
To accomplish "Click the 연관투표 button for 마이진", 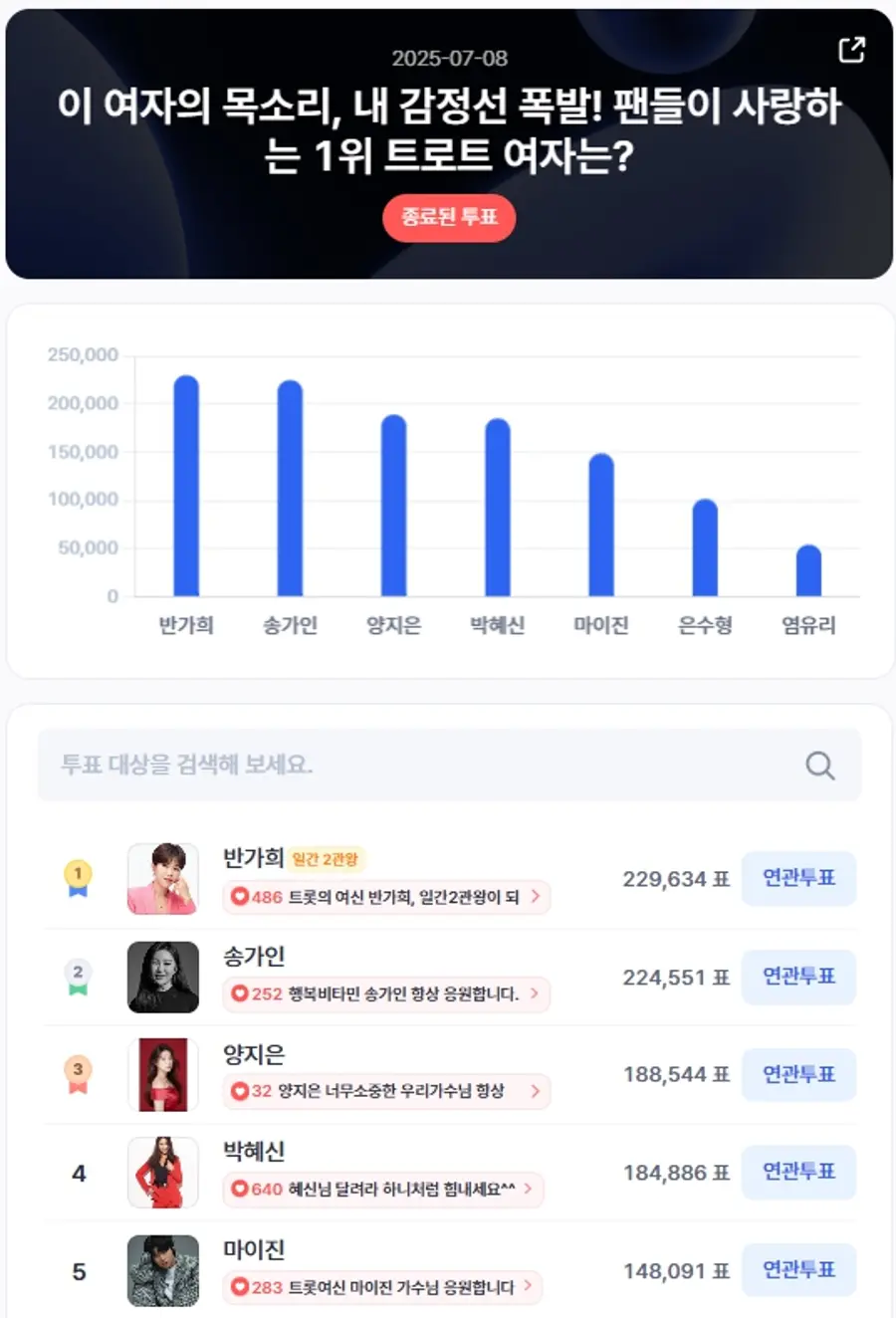I will pyautogui.click(x=799, y=1270).
